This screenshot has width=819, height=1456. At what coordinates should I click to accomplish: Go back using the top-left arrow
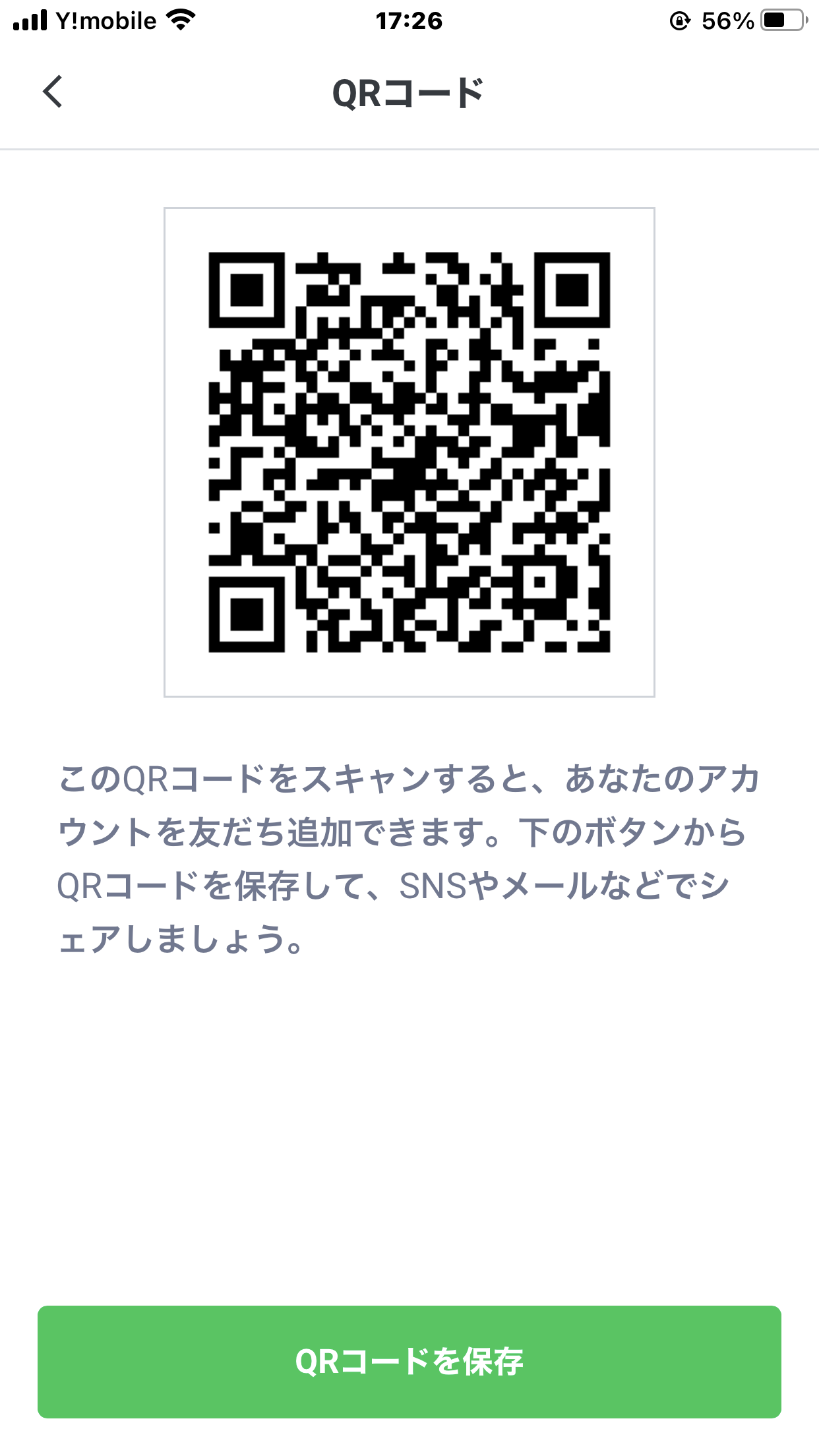[x=53, y=92]
